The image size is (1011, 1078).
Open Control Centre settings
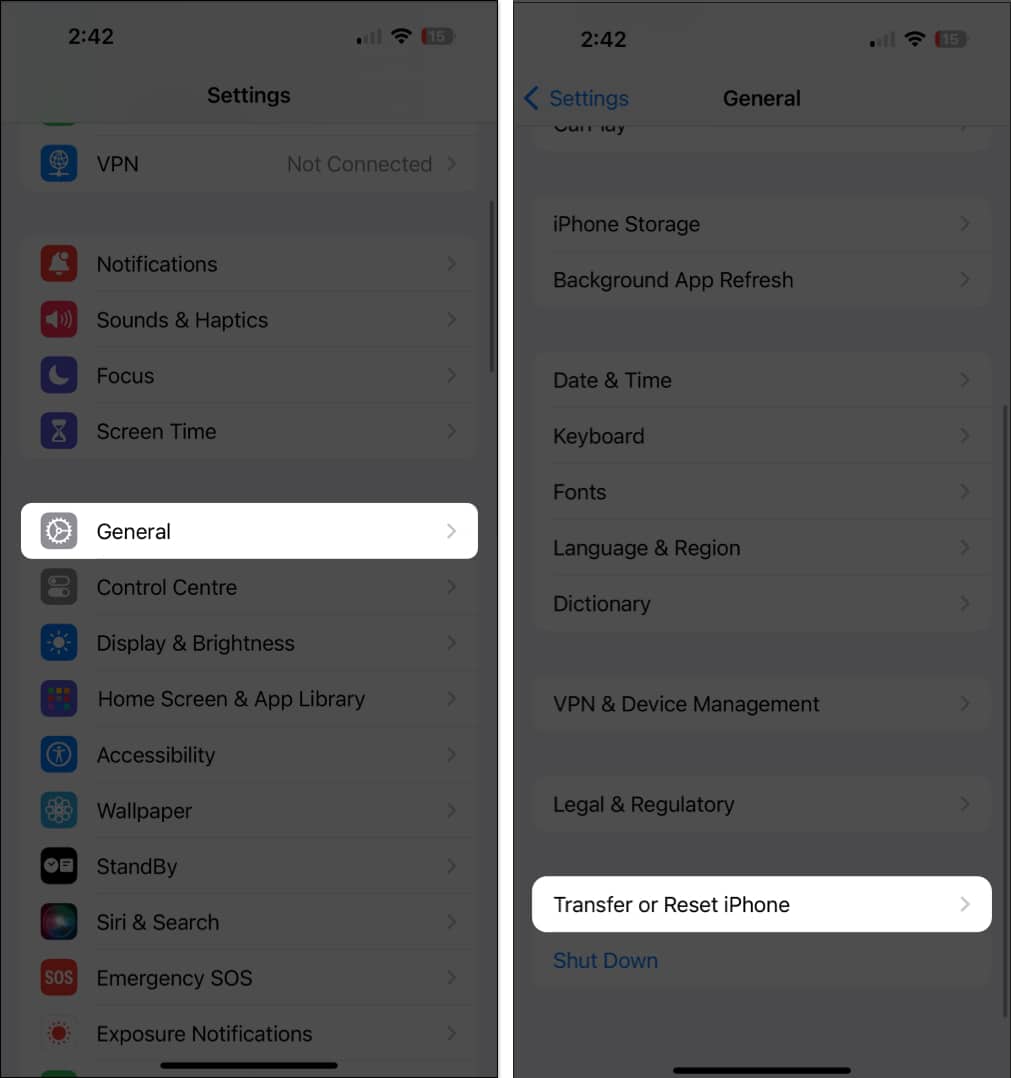[249, 587]
